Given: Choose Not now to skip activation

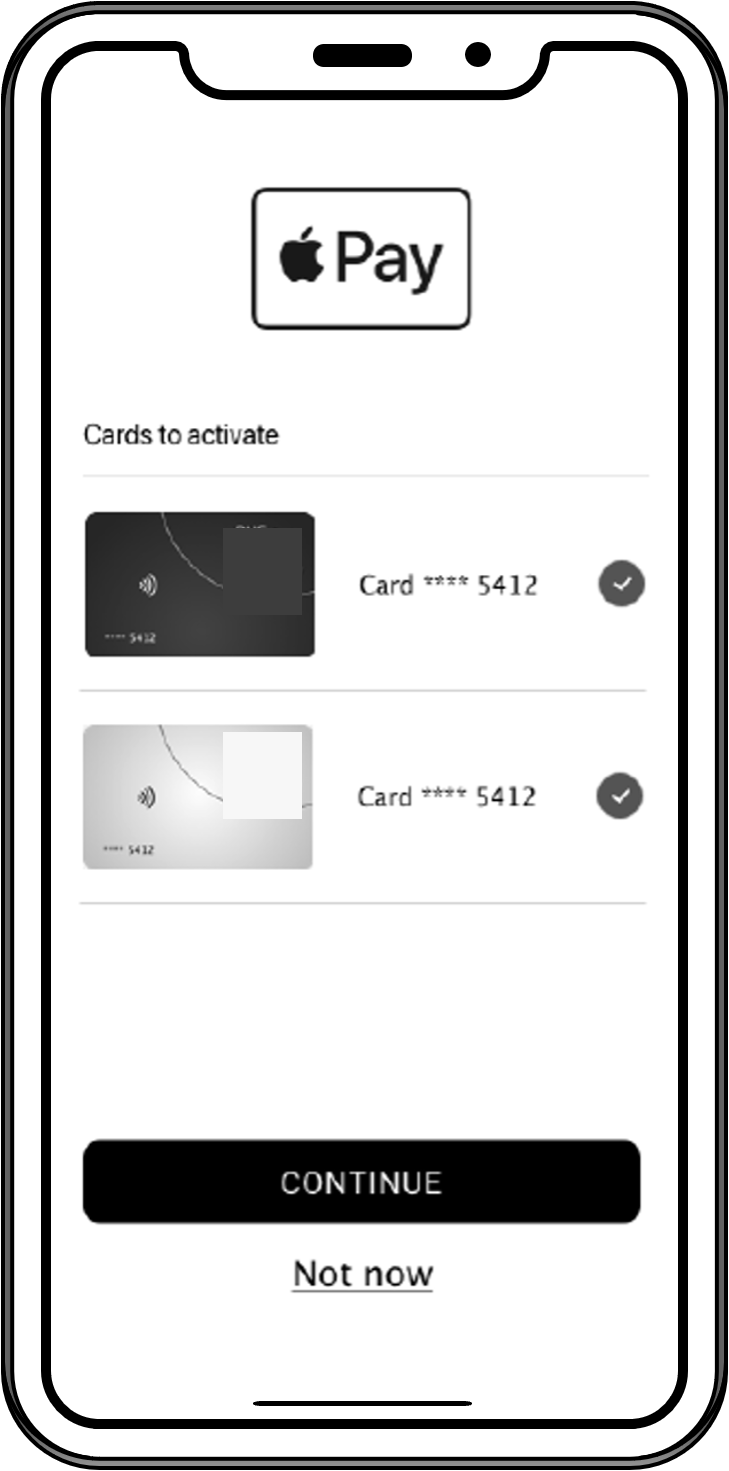Looking at the screenshot, I should point(363,1274).
